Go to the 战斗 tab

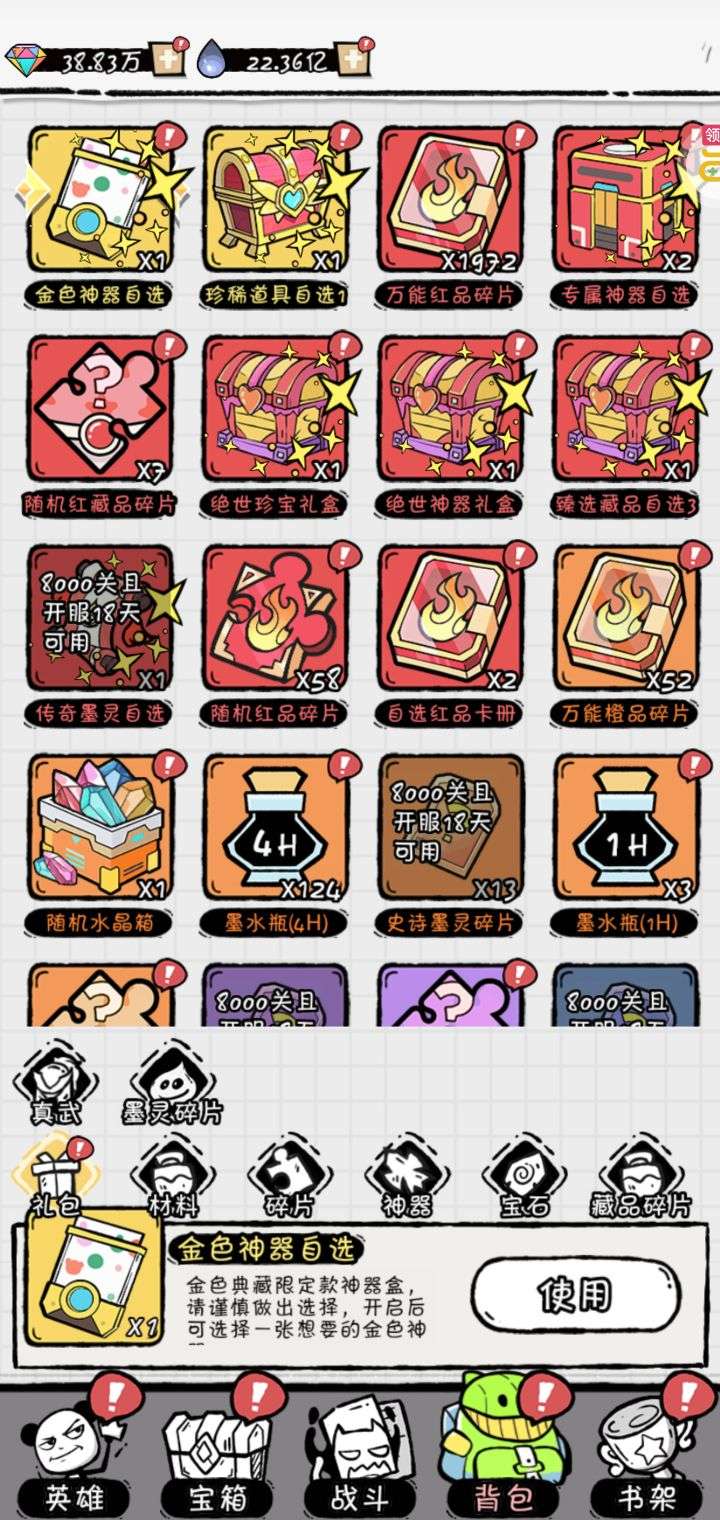pyautogui.click(x=360, y=1460)
